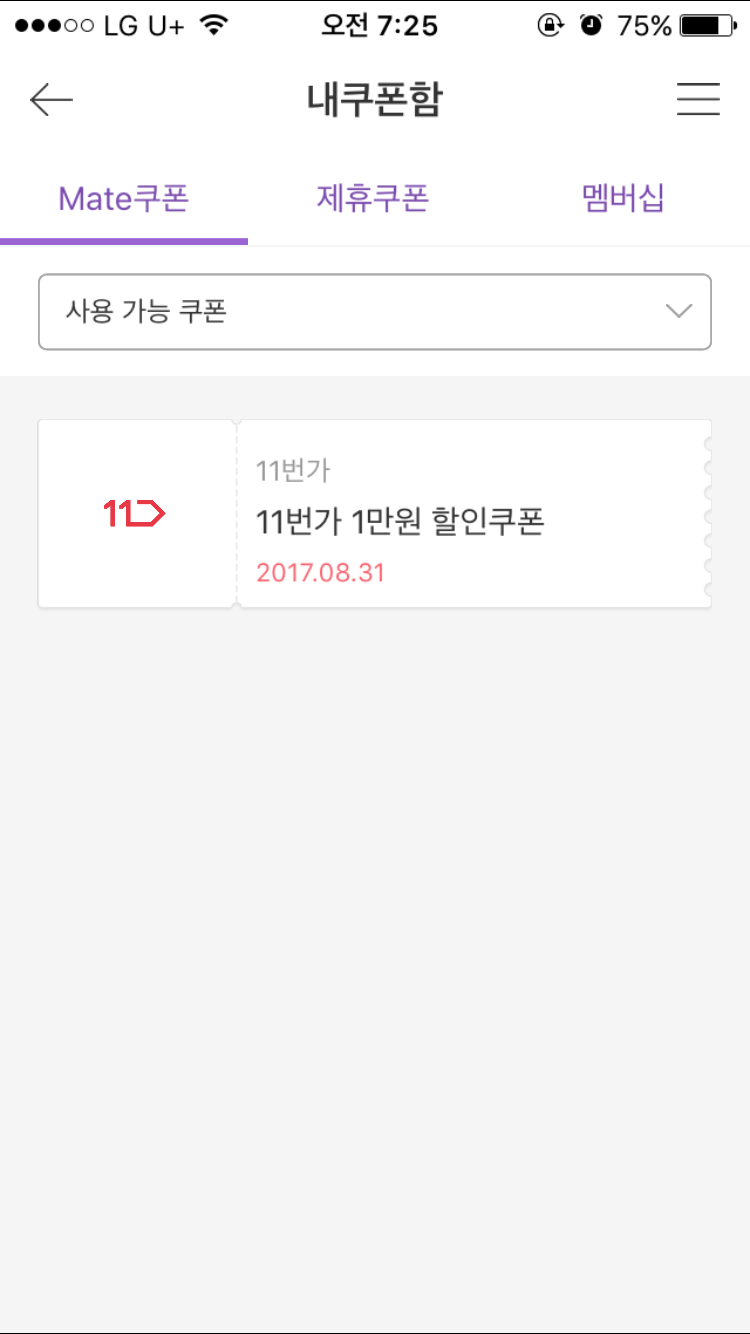Switch to the 멤버십 tab
This screenshot has width=750, height=1334.
(623, 199)
